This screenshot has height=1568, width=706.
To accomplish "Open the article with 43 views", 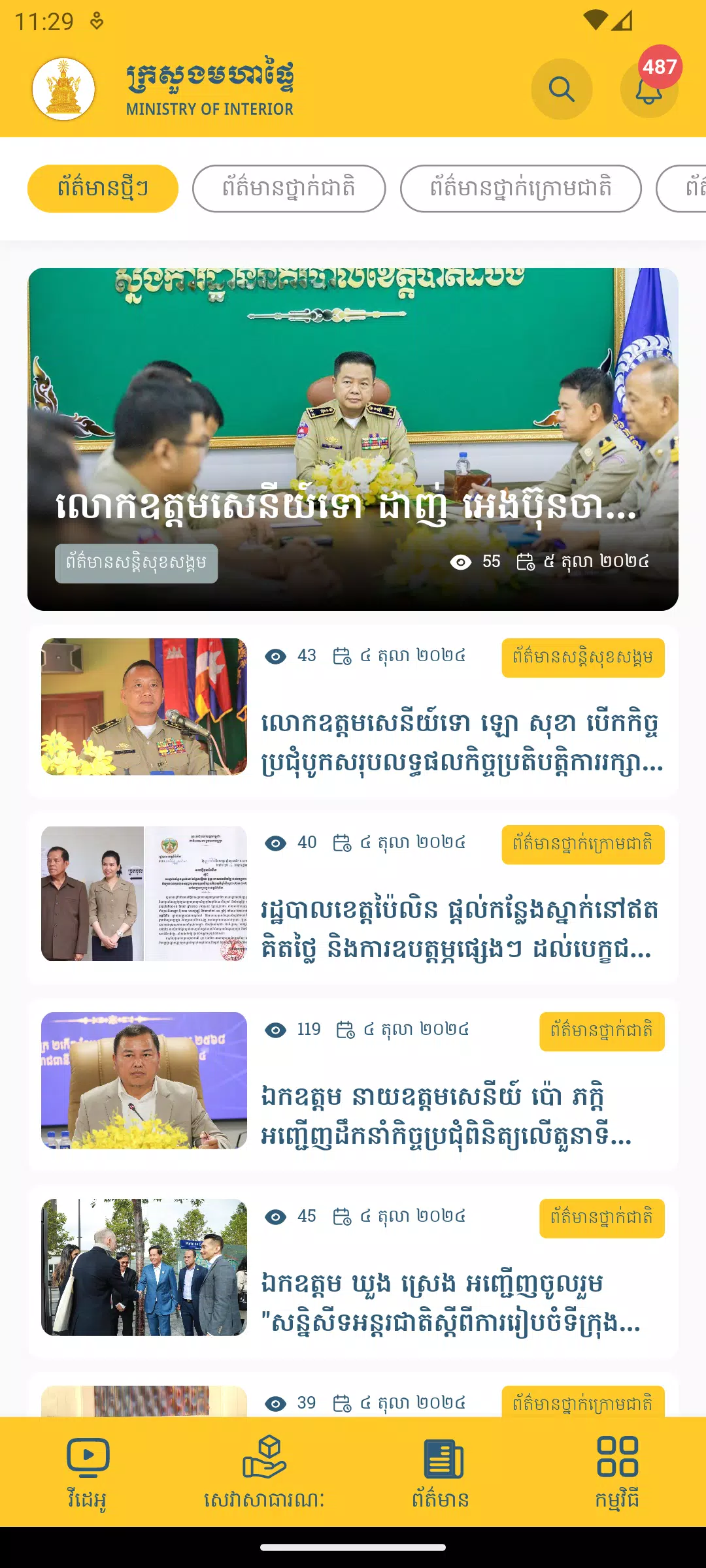I will pyautogui.click(x=353, y=710).
